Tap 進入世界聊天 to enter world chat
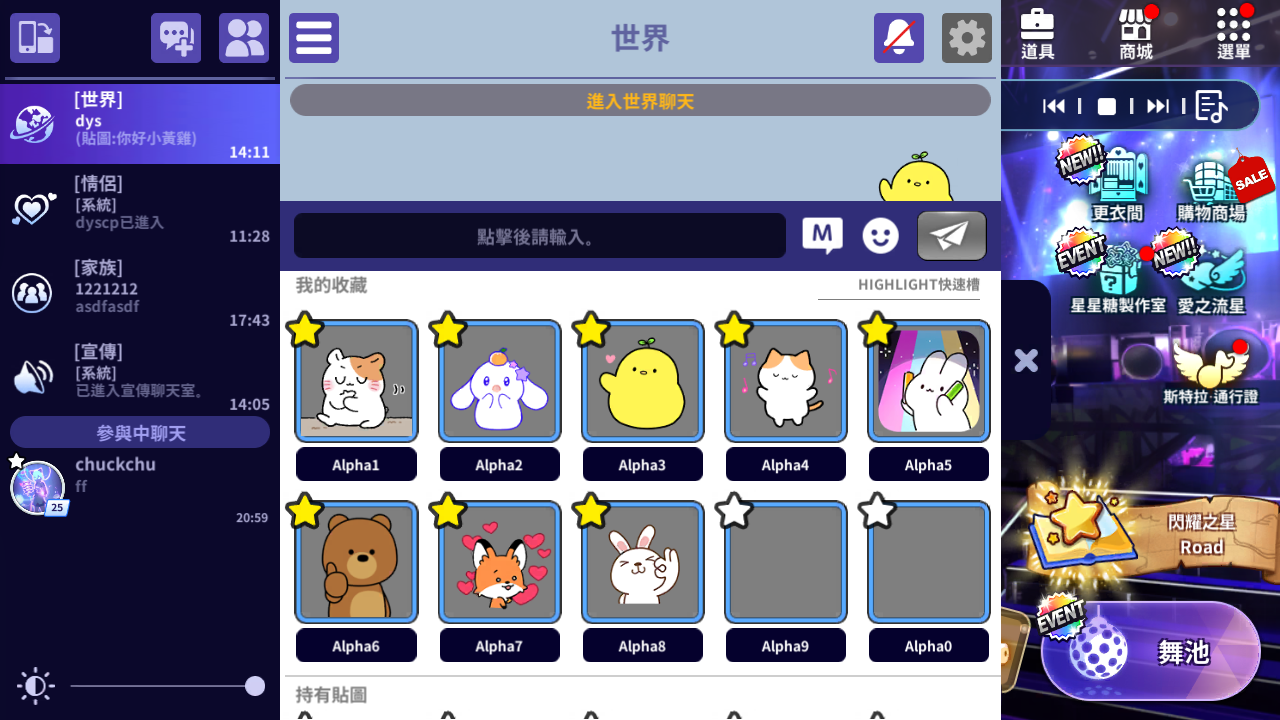 (640, 101)
